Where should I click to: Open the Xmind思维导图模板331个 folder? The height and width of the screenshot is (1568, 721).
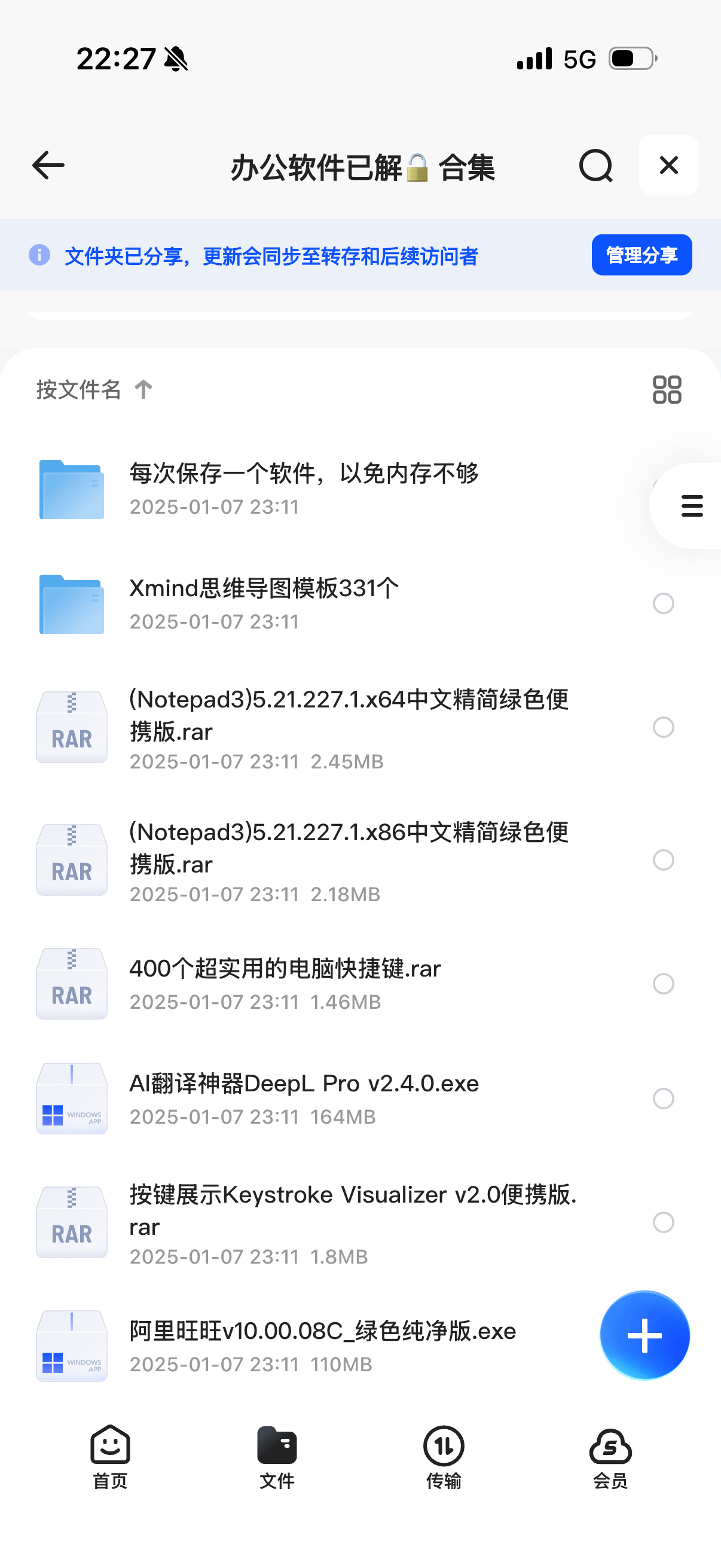coord(264,603)
